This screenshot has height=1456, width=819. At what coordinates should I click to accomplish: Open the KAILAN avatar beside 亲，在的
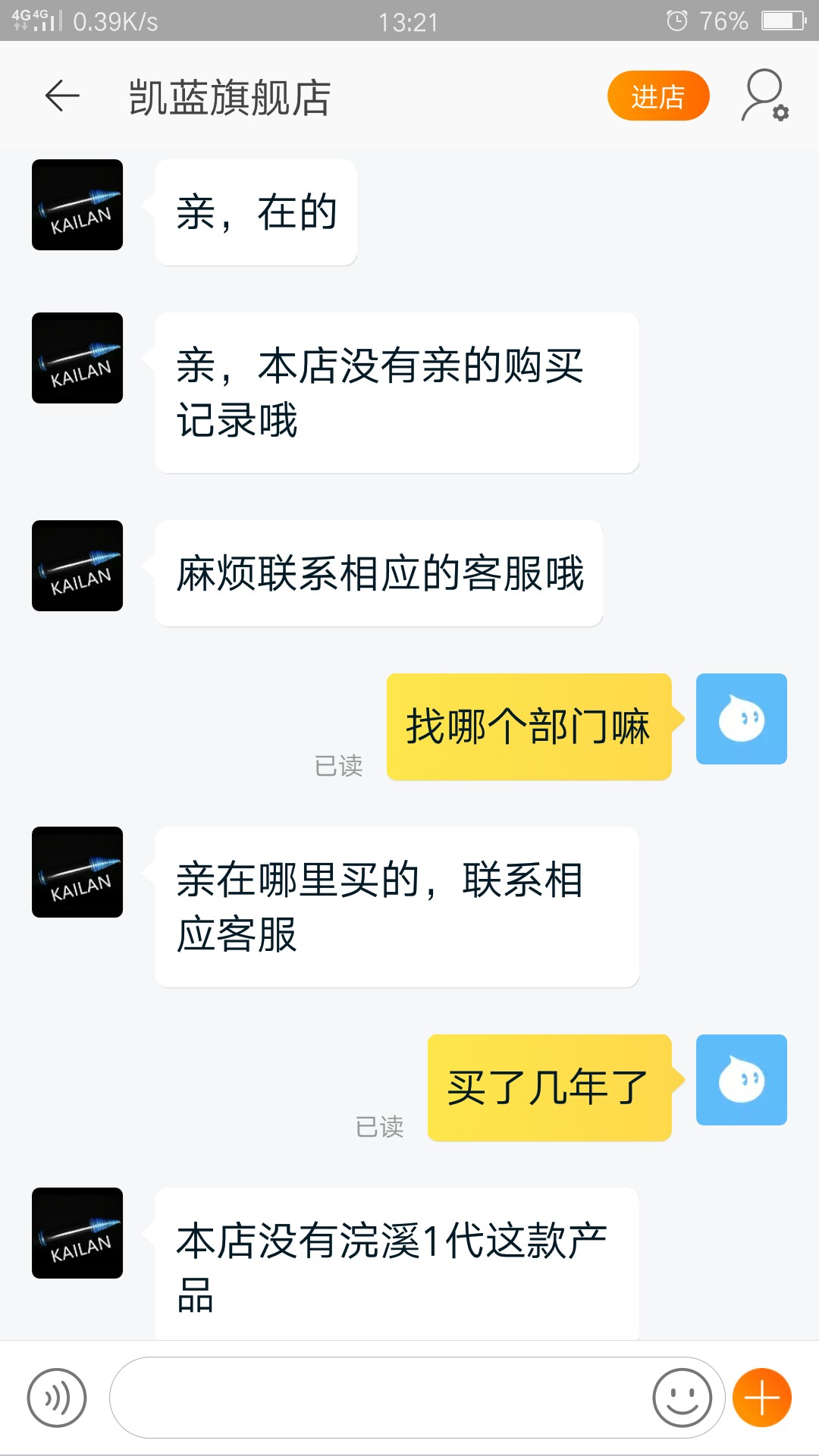click(77, 205)
